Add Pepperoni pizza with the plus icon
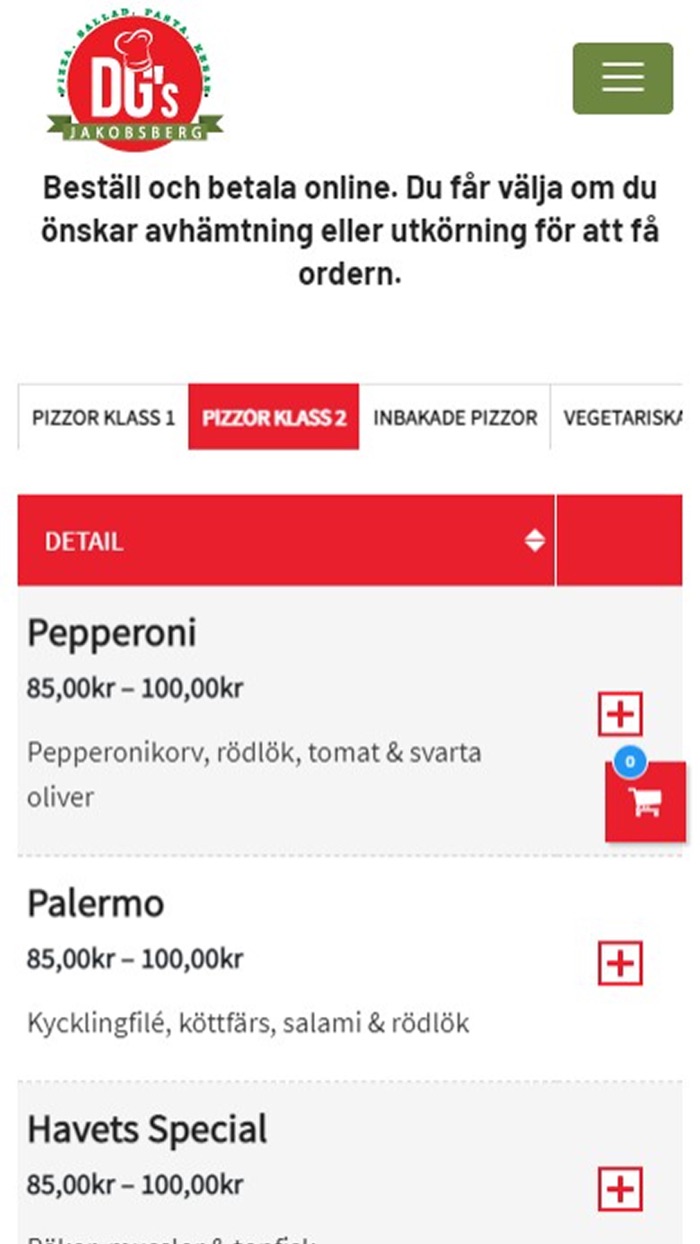 click(620, 714)
